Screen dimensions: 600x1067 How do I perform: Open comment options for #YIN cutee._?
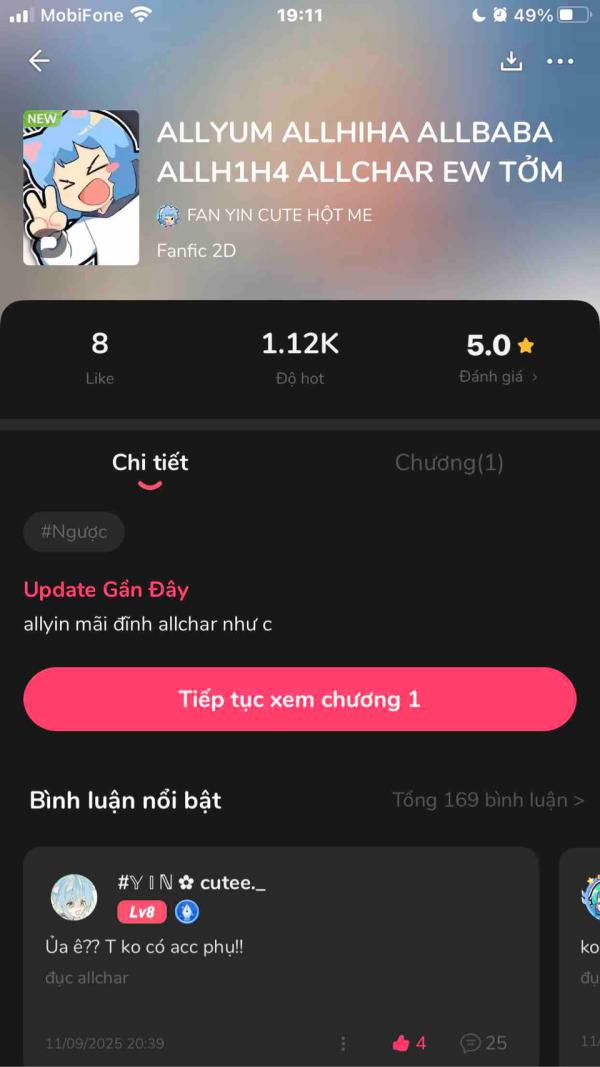coord(343,1043)
